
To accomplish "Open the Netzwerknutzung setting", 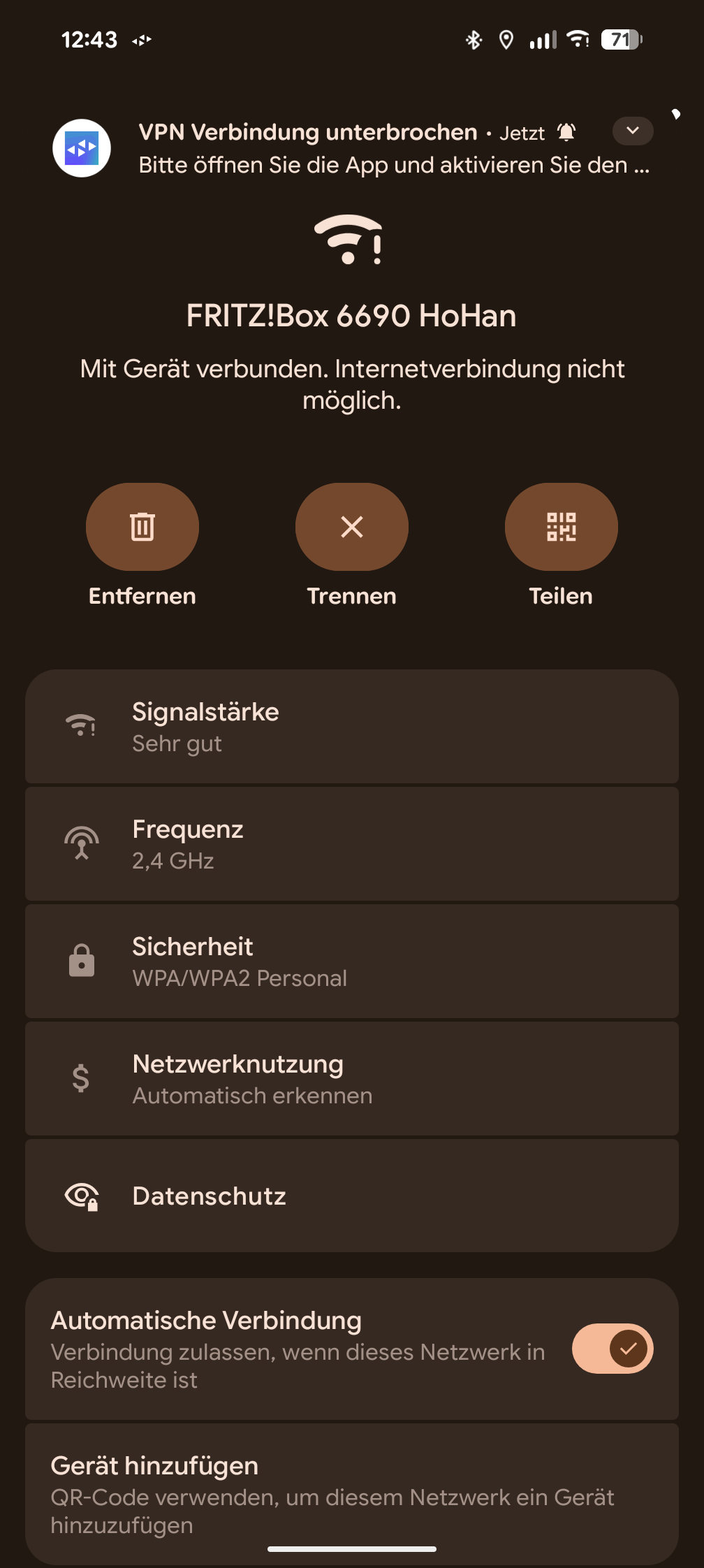I will click(351, 1077).
